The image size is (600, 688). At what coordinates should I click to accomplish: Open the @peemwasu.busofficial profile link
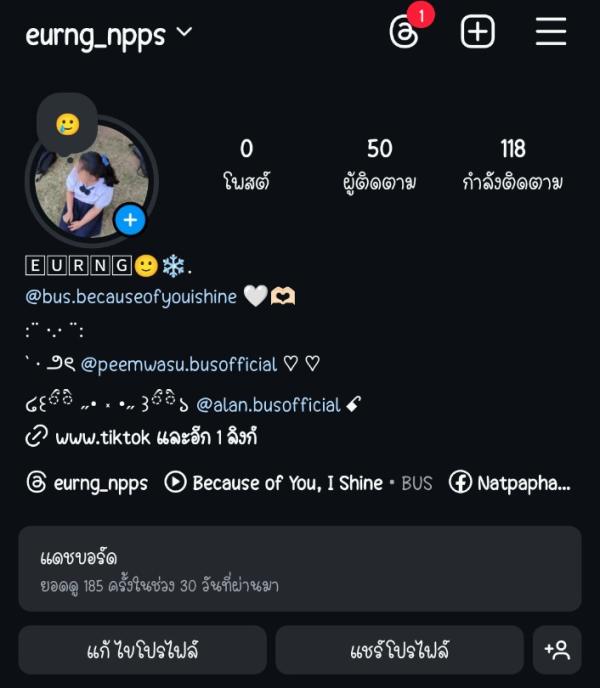(178, 364)
